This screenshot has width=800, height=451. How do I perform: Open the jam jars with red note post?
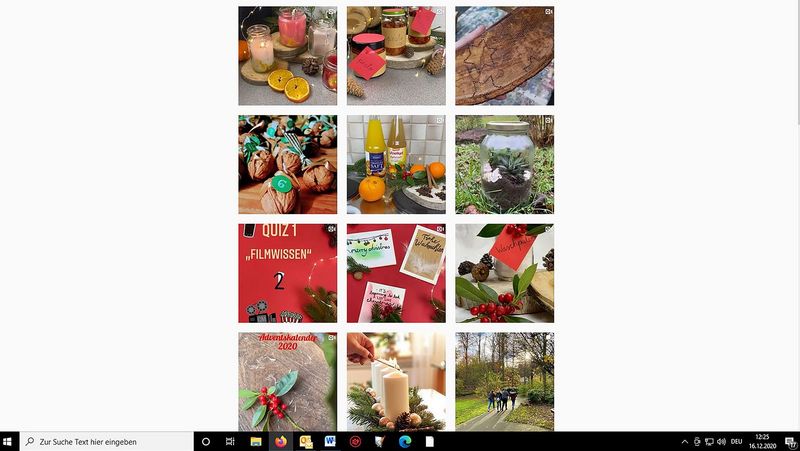(396, 56)
